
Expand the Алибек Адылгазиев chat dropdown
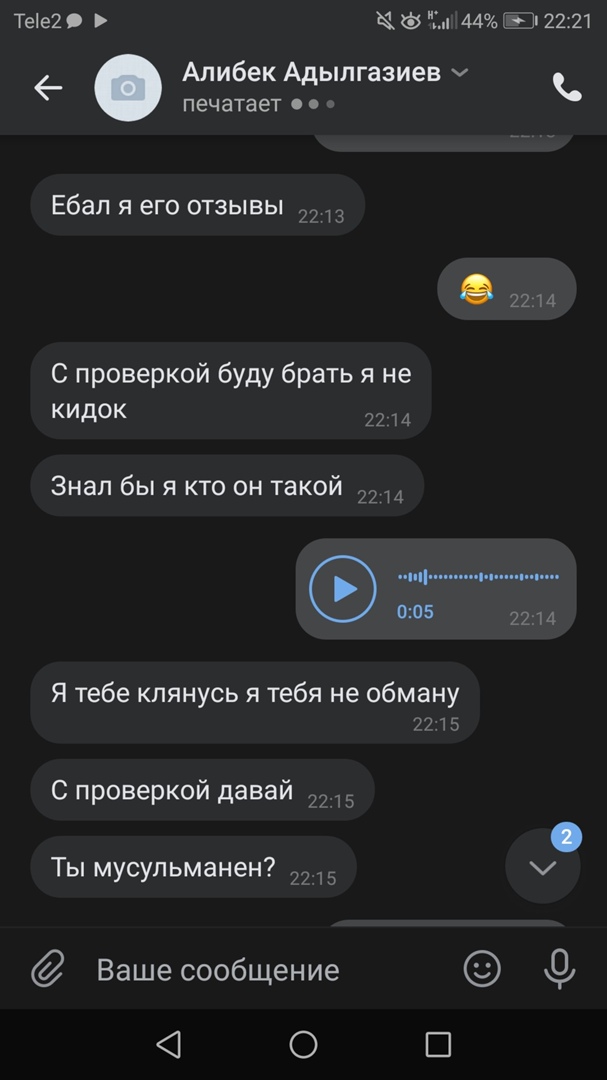pyautogui.click(x=460, y=73)
